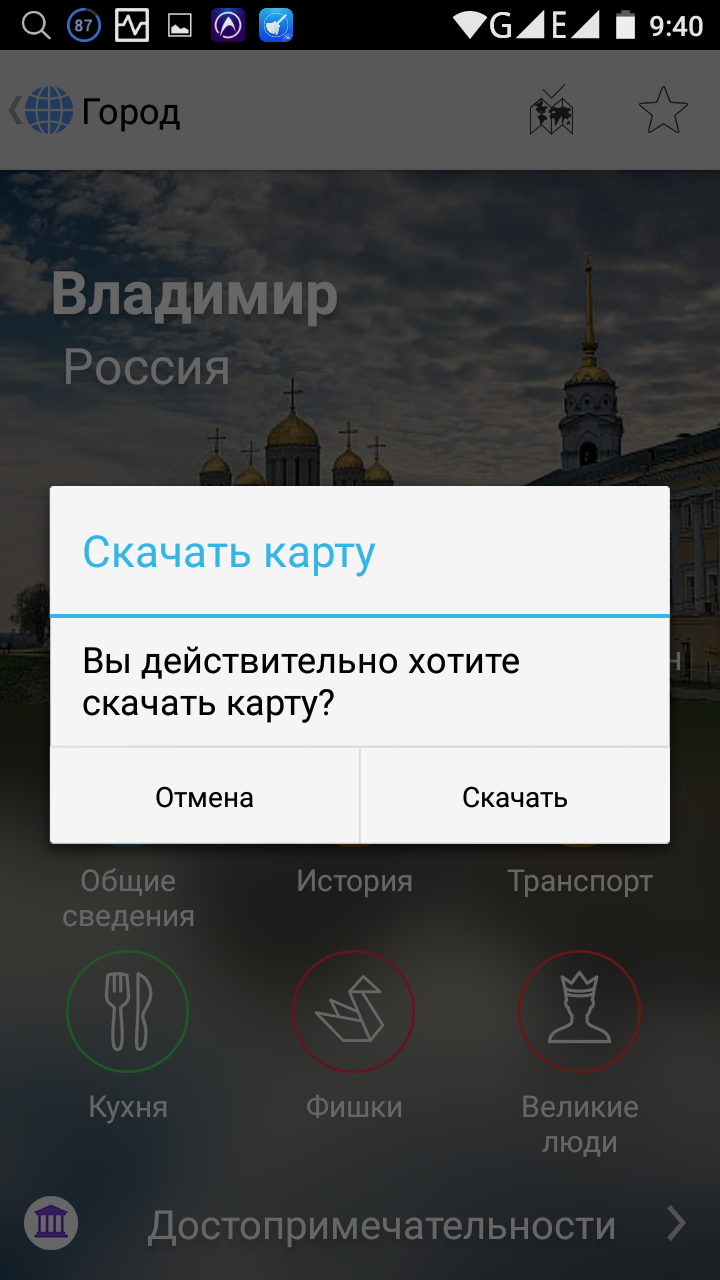The image size is (720, 1280).
Task: Confirm the map download with Скачать
Action: [514, 797]
